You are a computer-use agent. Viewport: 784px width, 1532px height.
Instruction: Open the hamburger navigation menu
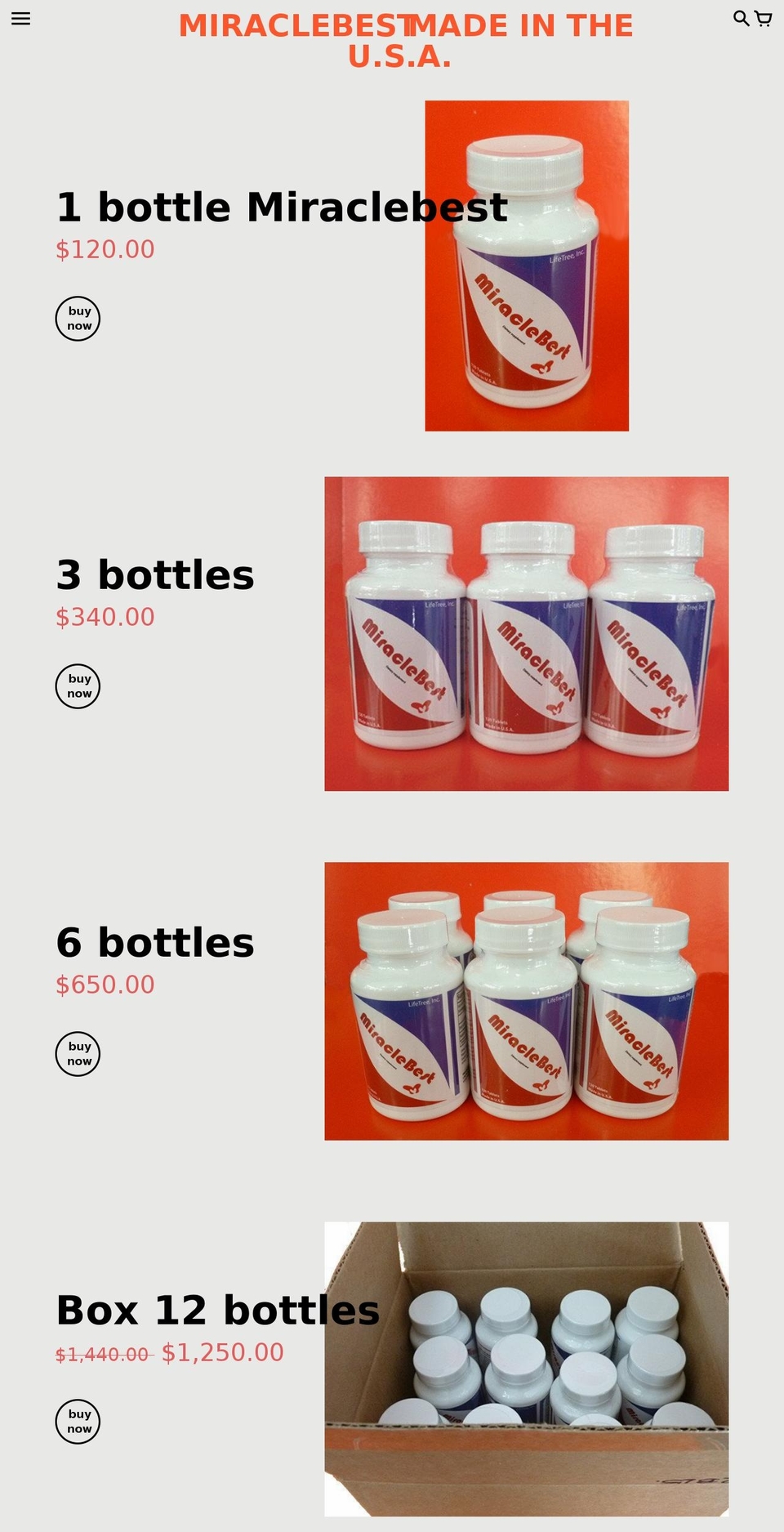(x=20, y=18)
